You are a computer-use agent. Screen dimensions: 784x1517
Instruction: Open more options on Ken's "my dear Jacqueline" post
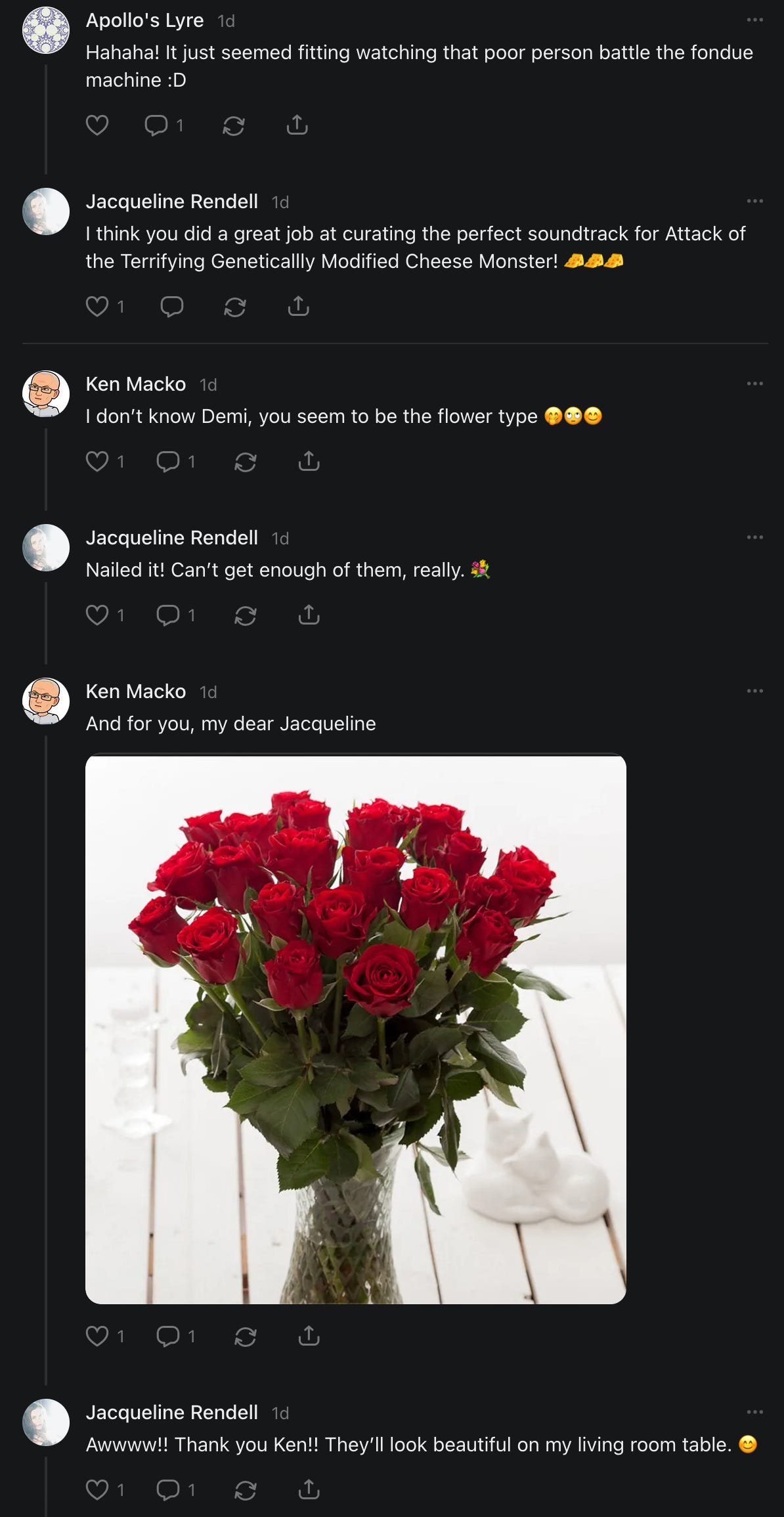[x=755, y=691]
